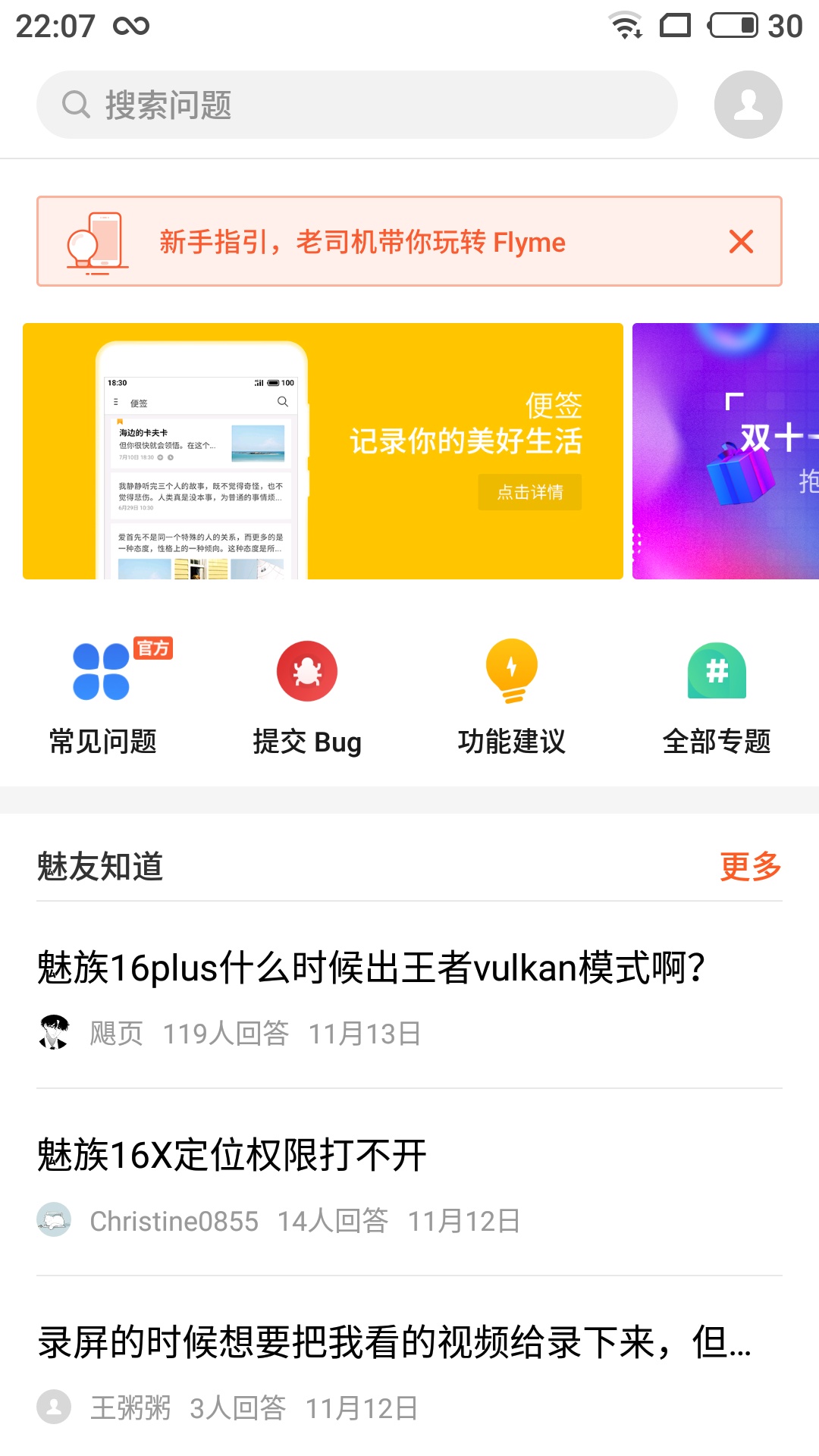Dismiss the 新手指引 banner
This screenshot has width=819, height=1456.
pyautogui.click(x=741, y=242)
